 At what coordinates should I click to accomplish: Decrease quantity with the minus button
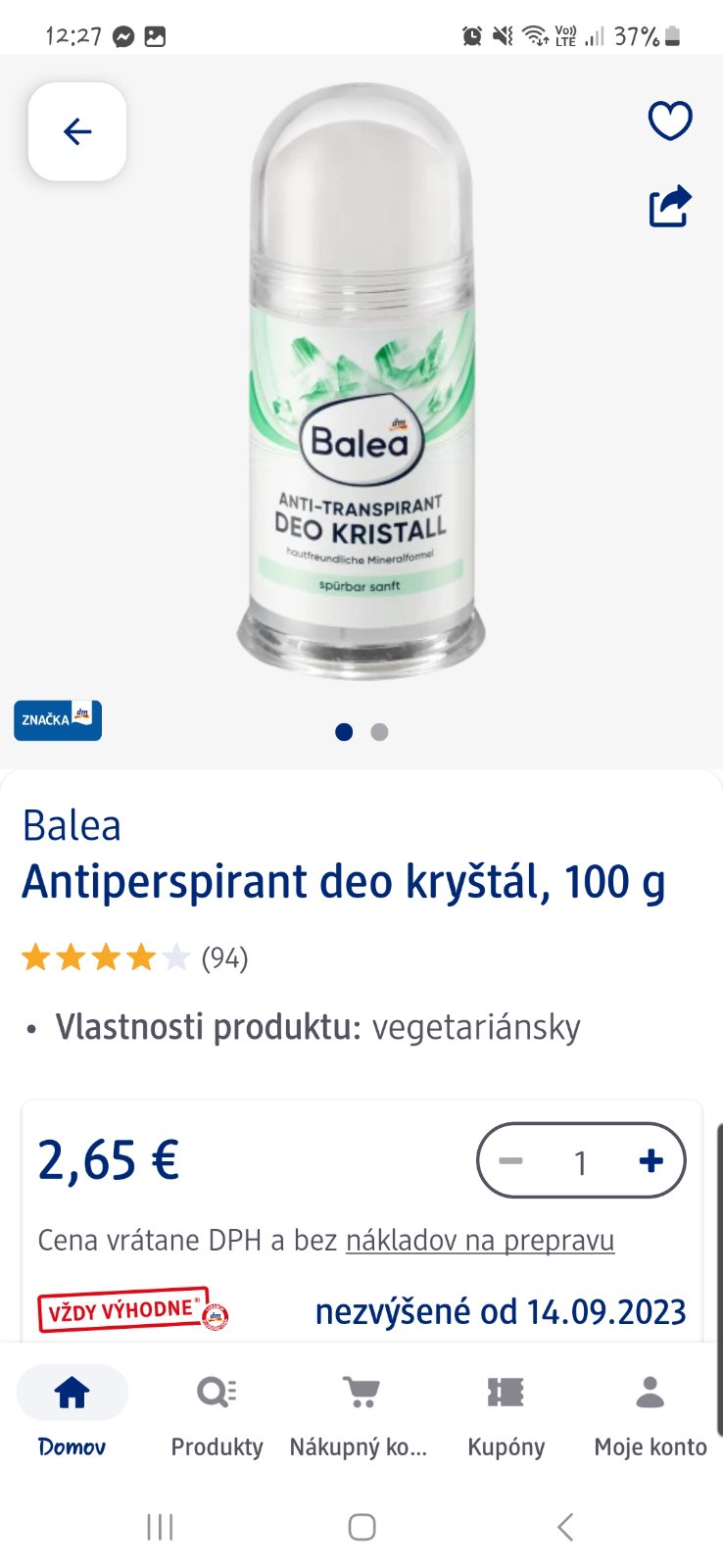(x=510, y=1161)
